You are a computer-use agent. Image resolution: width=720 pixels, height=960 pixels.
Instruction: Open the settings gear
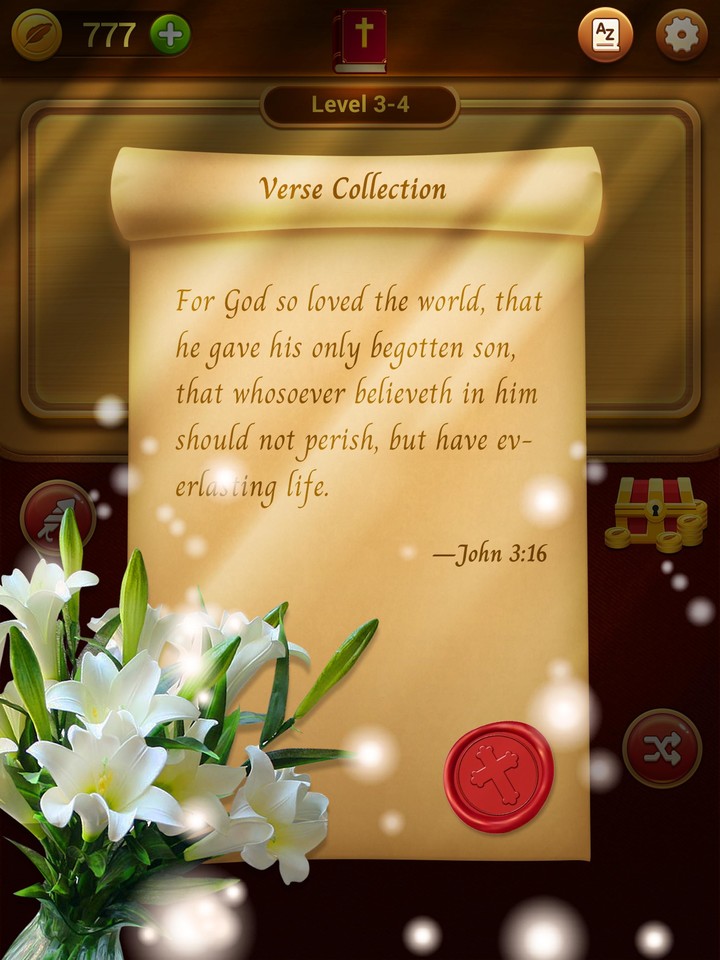click(681, 36)
